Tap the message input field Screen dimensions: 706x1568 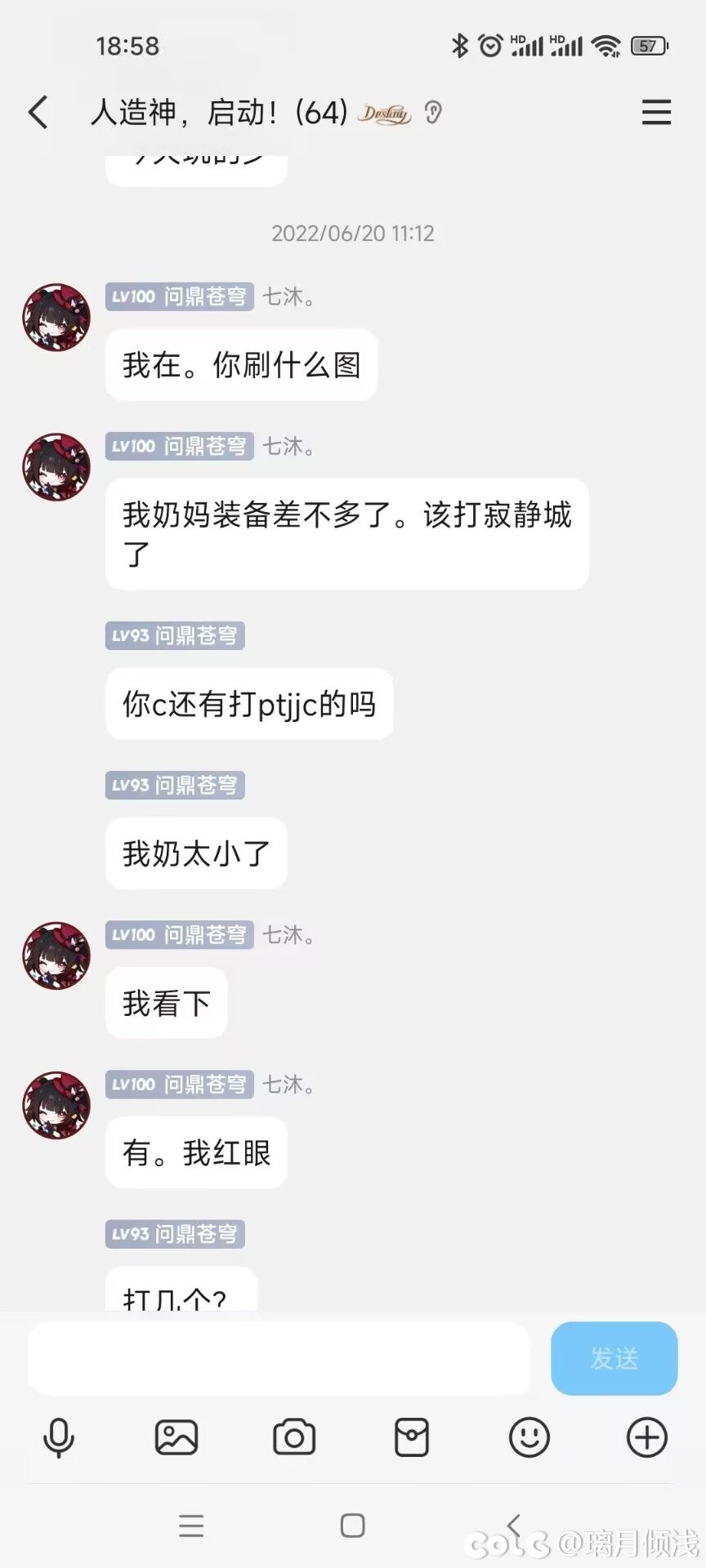(278, 1359)
